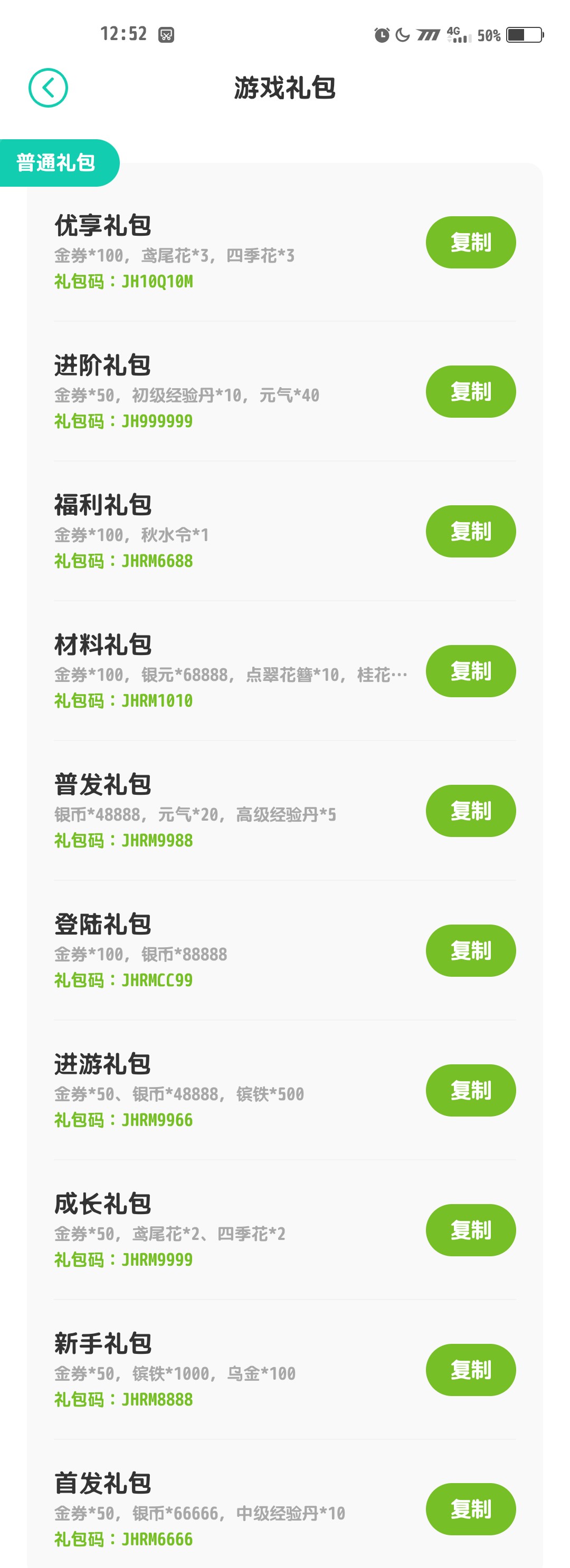
Task: Copy the 进阶礼包 gift code
Action: click(470, 392)
